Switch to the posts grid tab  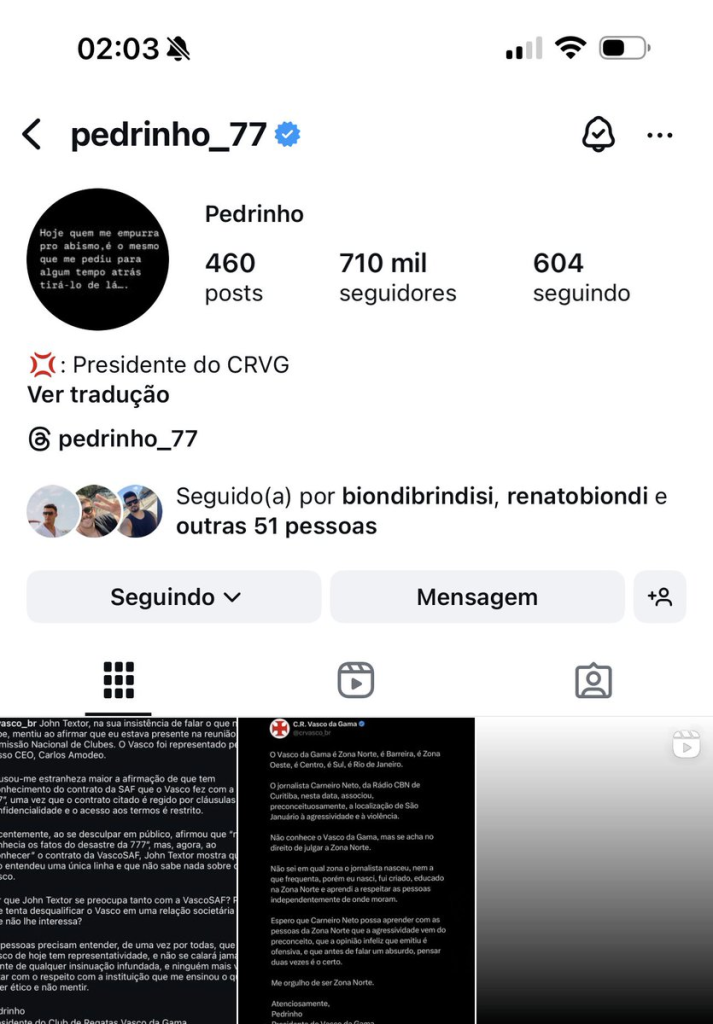tap(118, 680)
